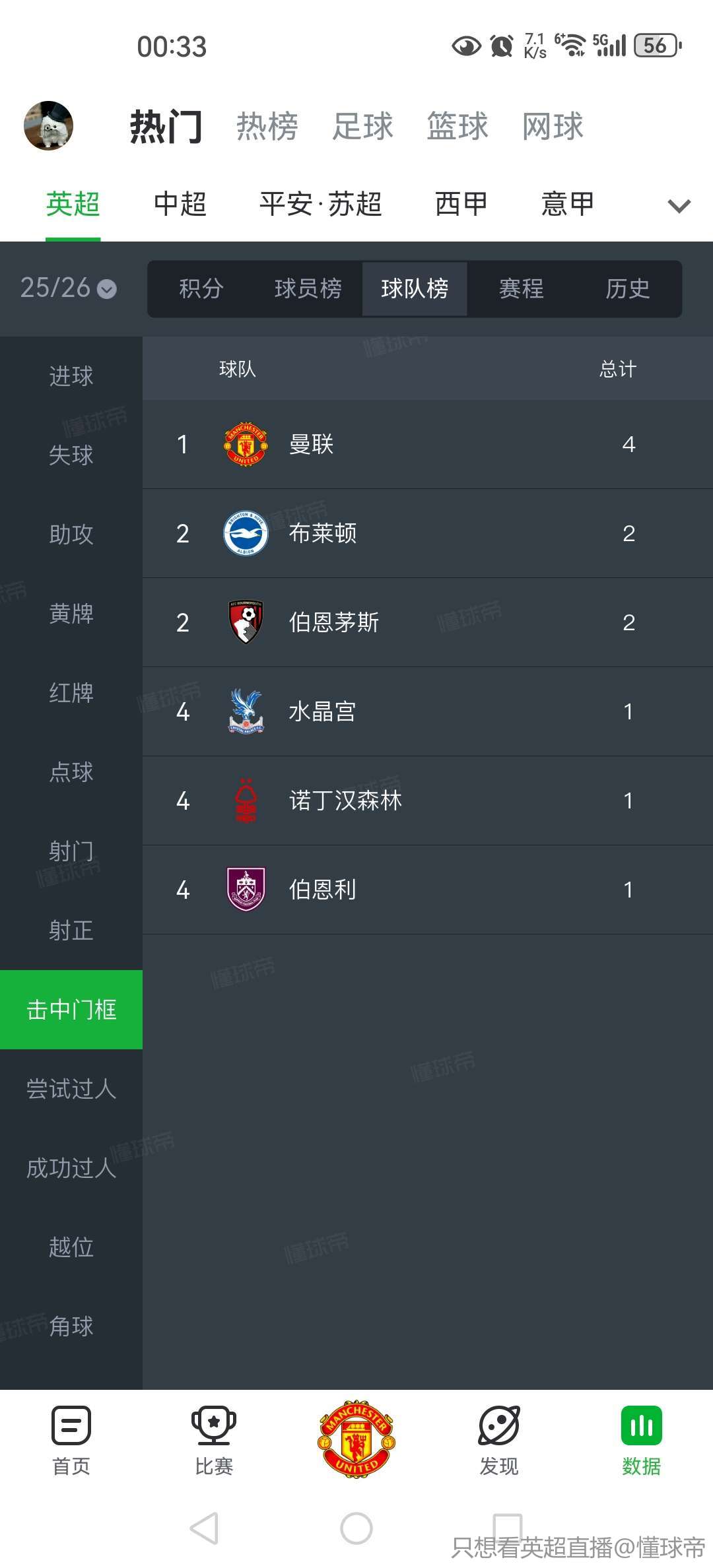Select the 进球 stat category
The height and width of the screenshot is (1568, 713).
(71, 376)
